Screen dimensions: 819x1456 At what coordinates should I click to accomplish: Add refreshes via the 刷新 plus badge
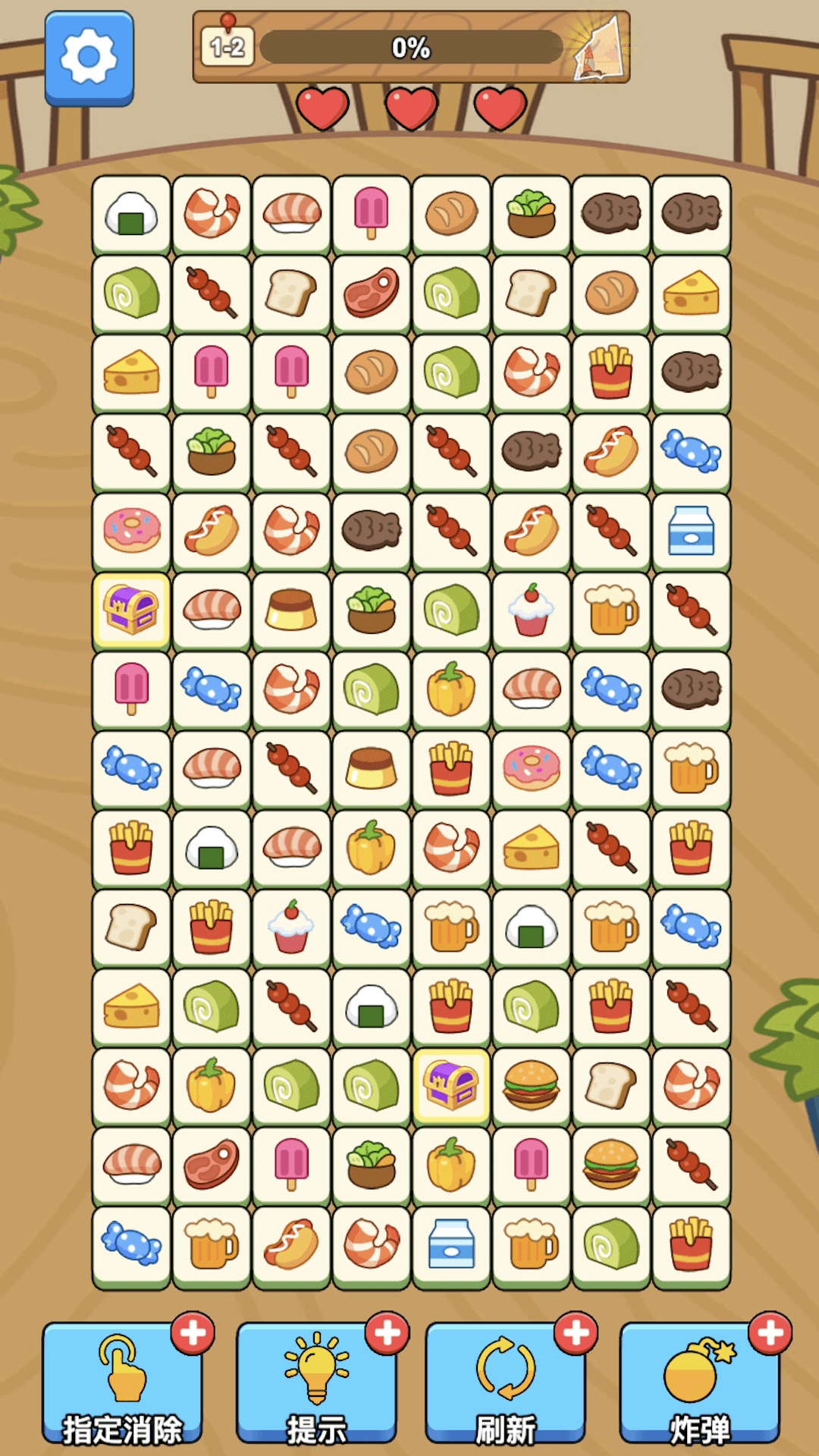576,1333
